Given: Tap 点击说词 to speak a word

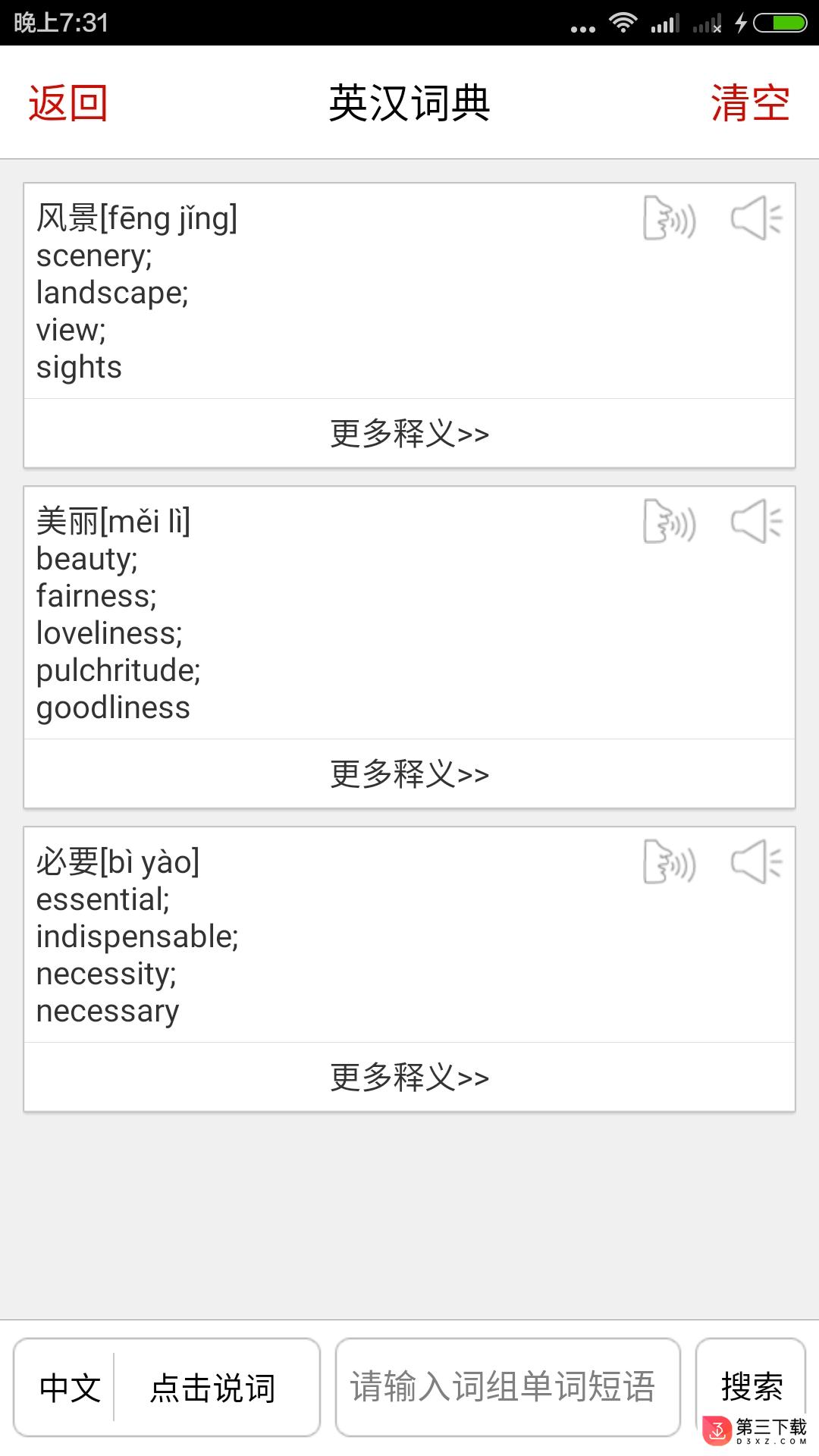Looking at the screenshot, I should 213,1388.
